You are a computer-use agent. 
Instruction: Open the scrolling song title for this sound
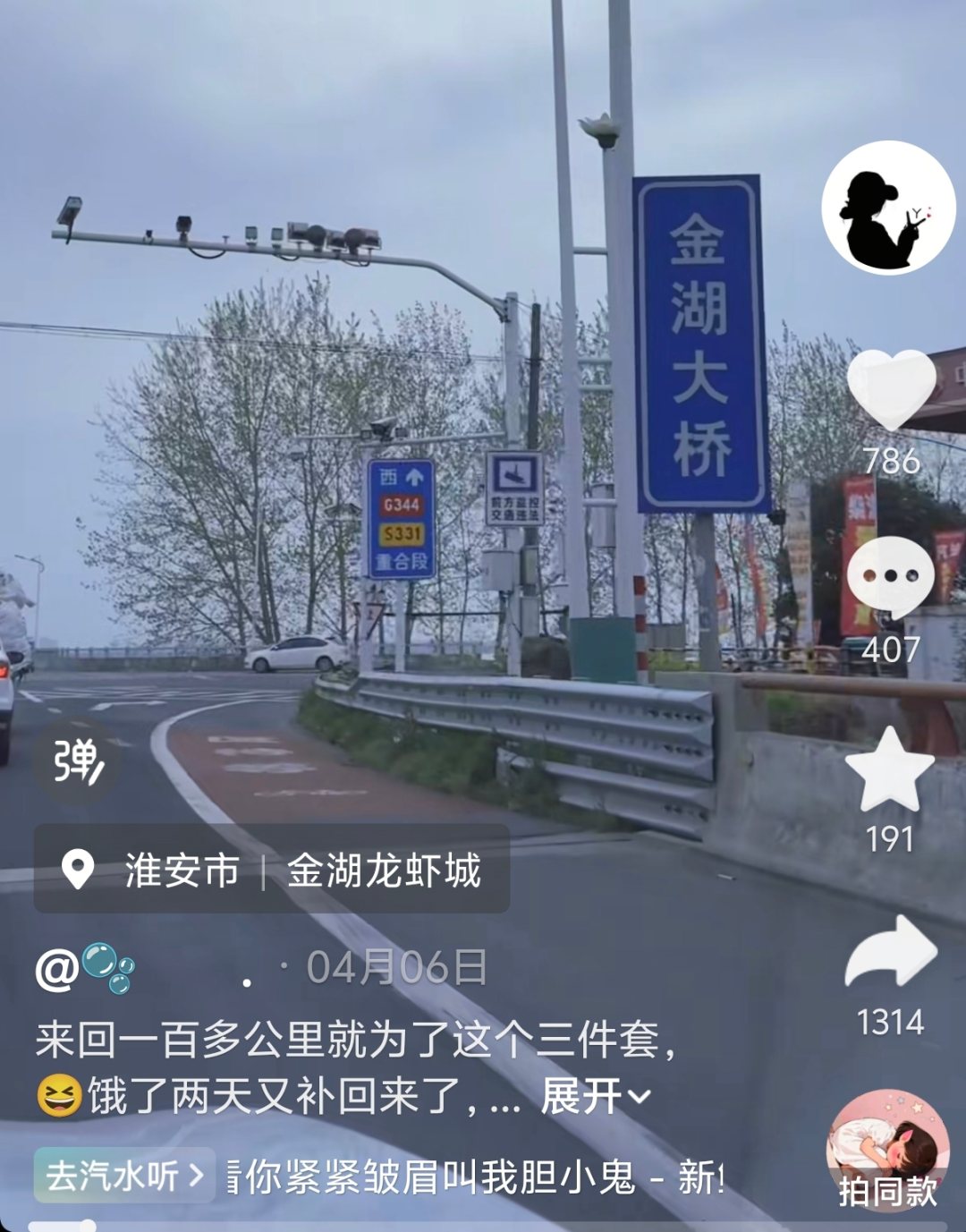[474, 1177]
